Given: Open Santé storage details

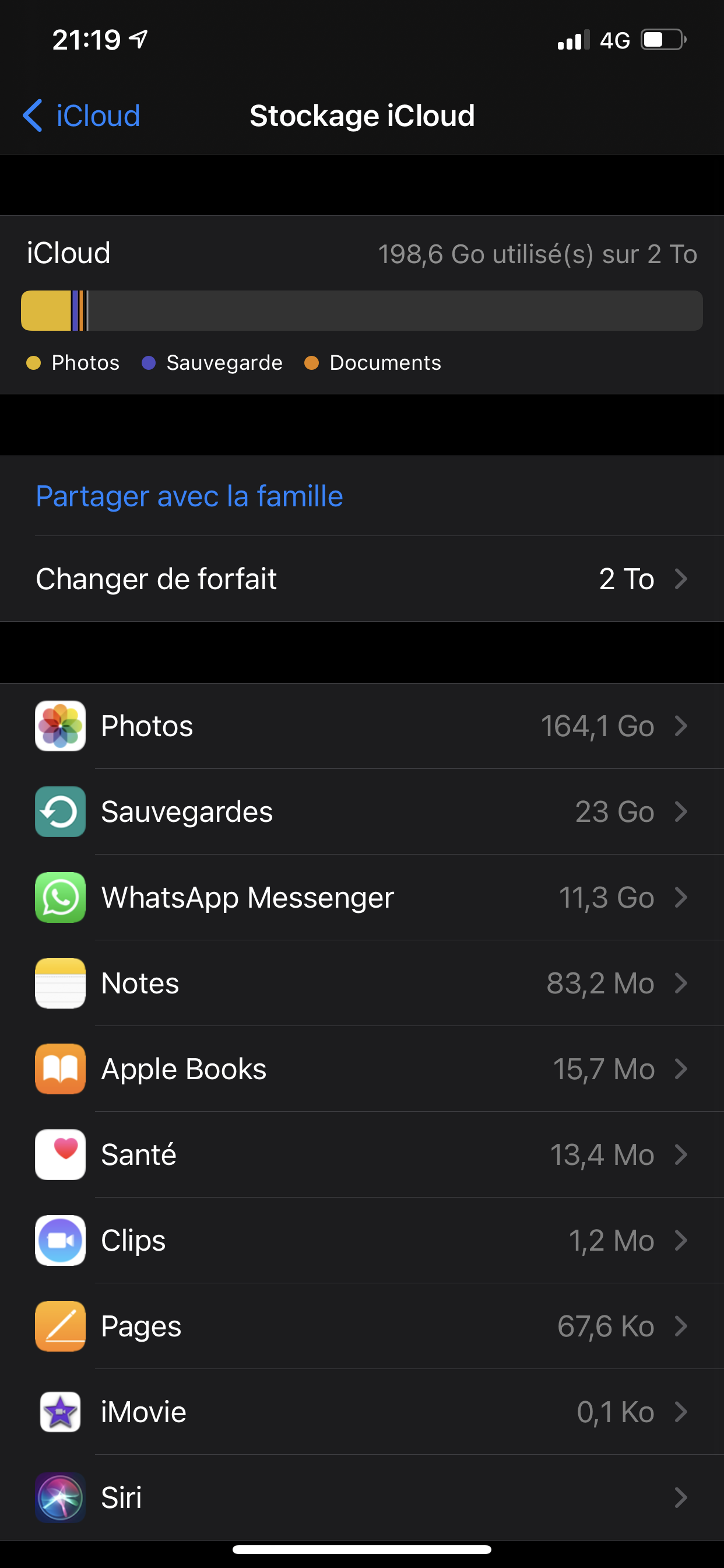Looking at the screenshot, I should click(x=361, y=1156).
